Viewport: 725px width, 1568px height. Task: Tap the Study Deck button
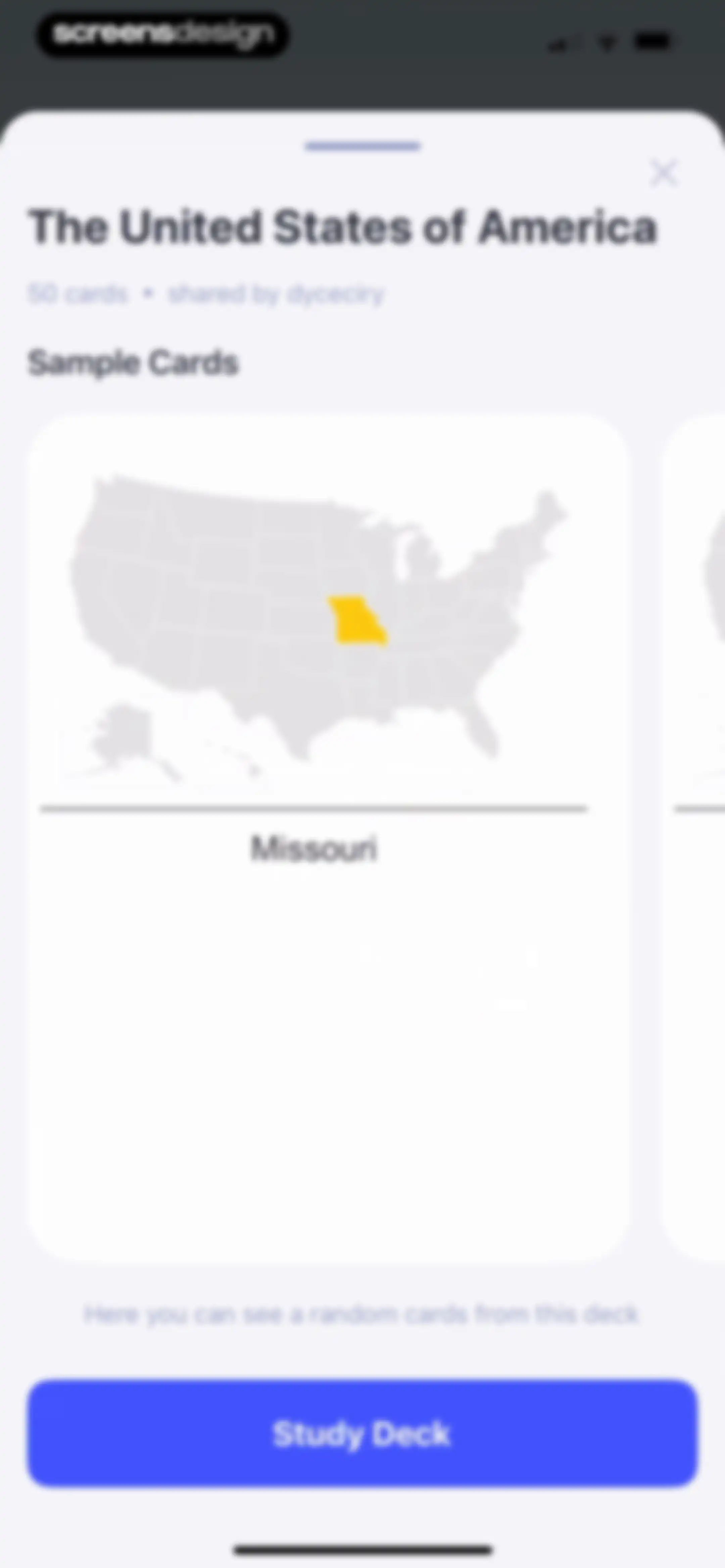pos(362,1433)
